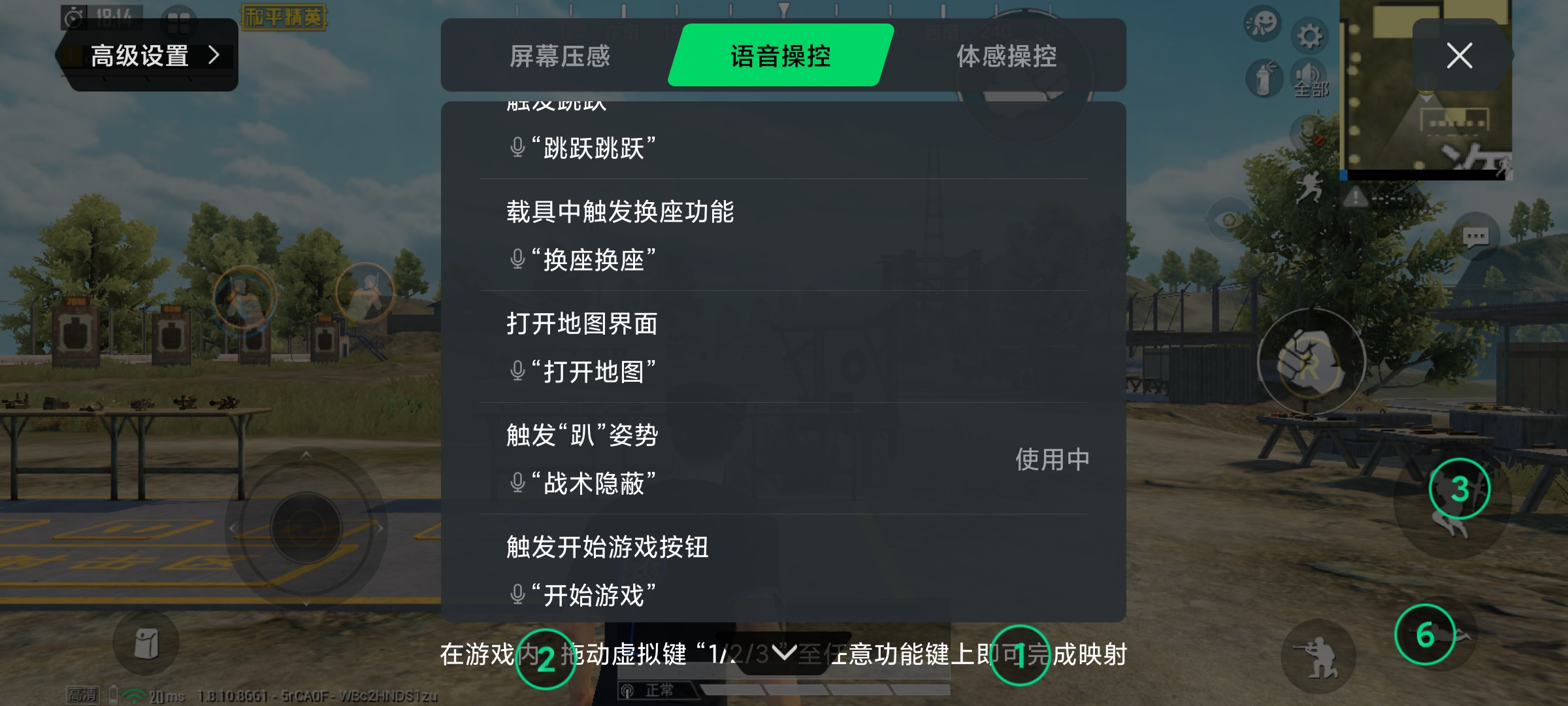Select the 语音操控 tab
1568x706 pixels.
[x=780, y=56]
